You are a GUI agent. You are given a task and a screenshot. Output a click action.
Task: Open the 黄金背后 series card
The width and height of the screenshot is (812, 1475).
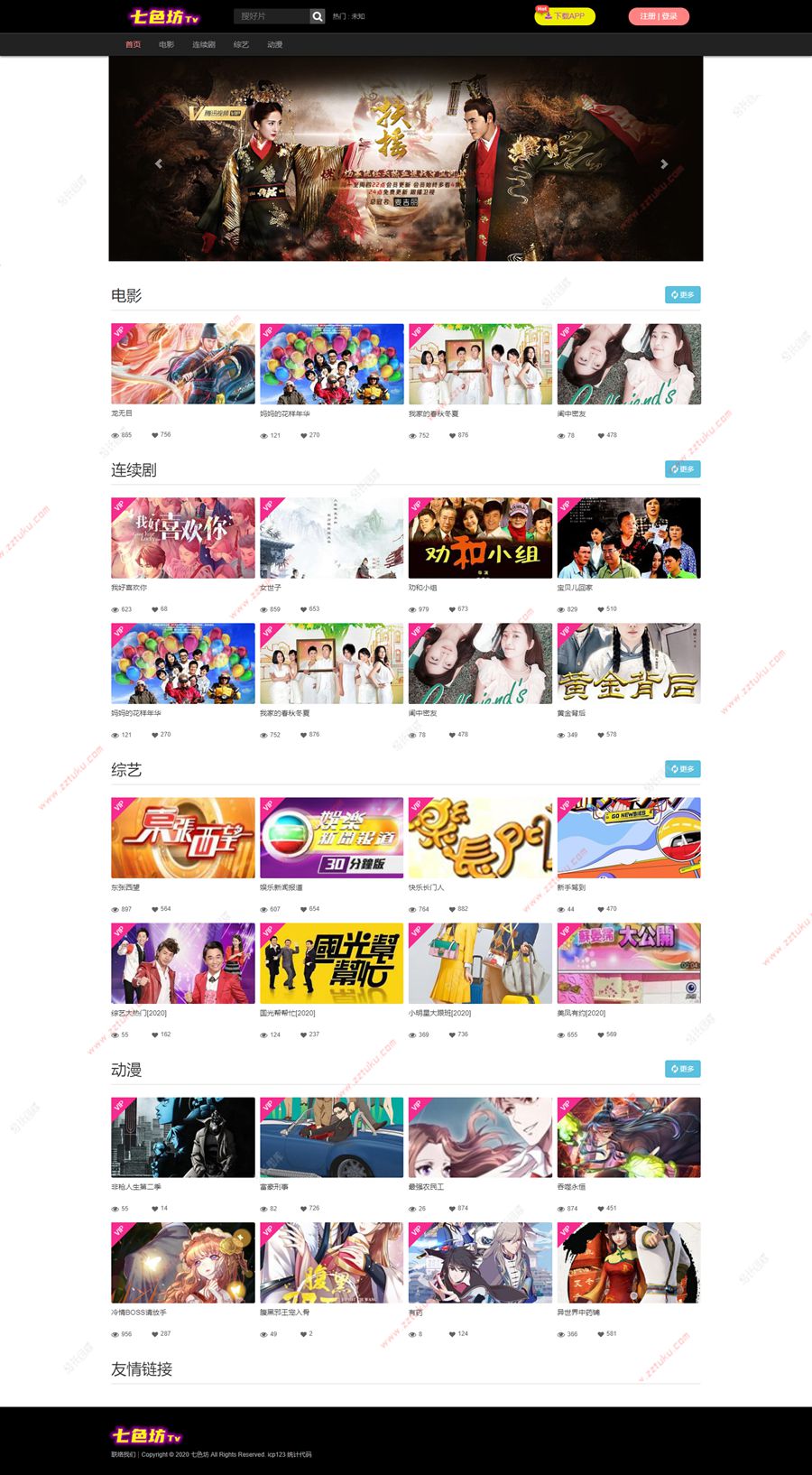629,663
